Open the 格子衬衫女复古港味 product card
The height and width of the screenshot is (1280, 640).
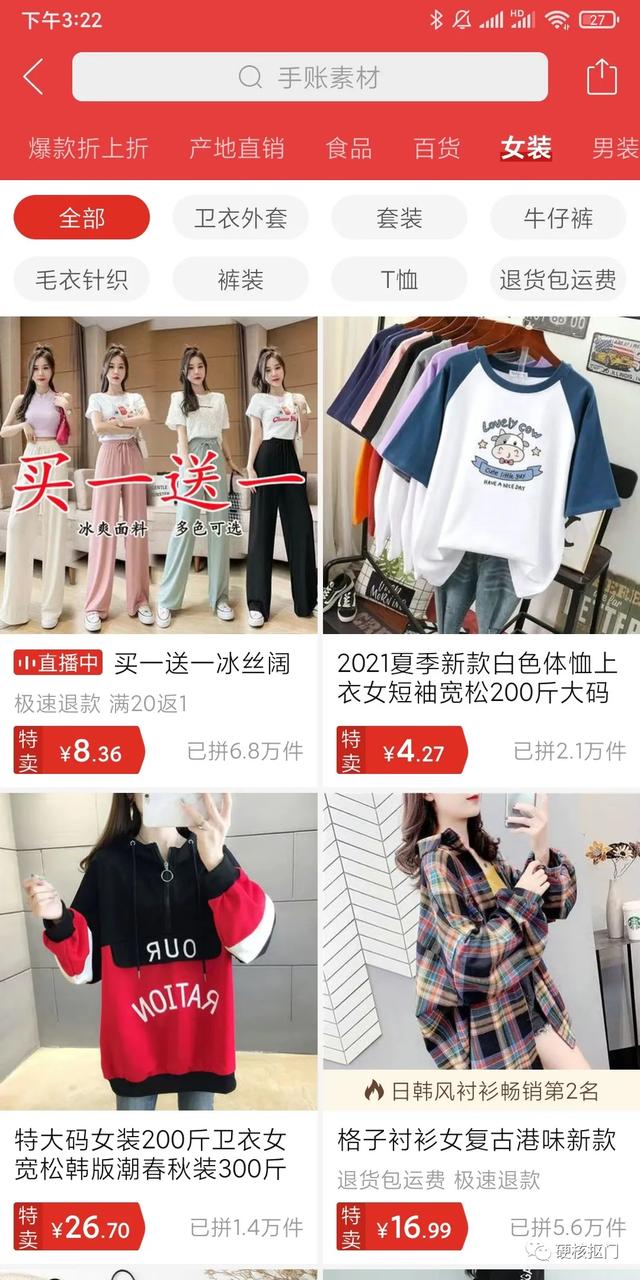tap(481, 1030)
